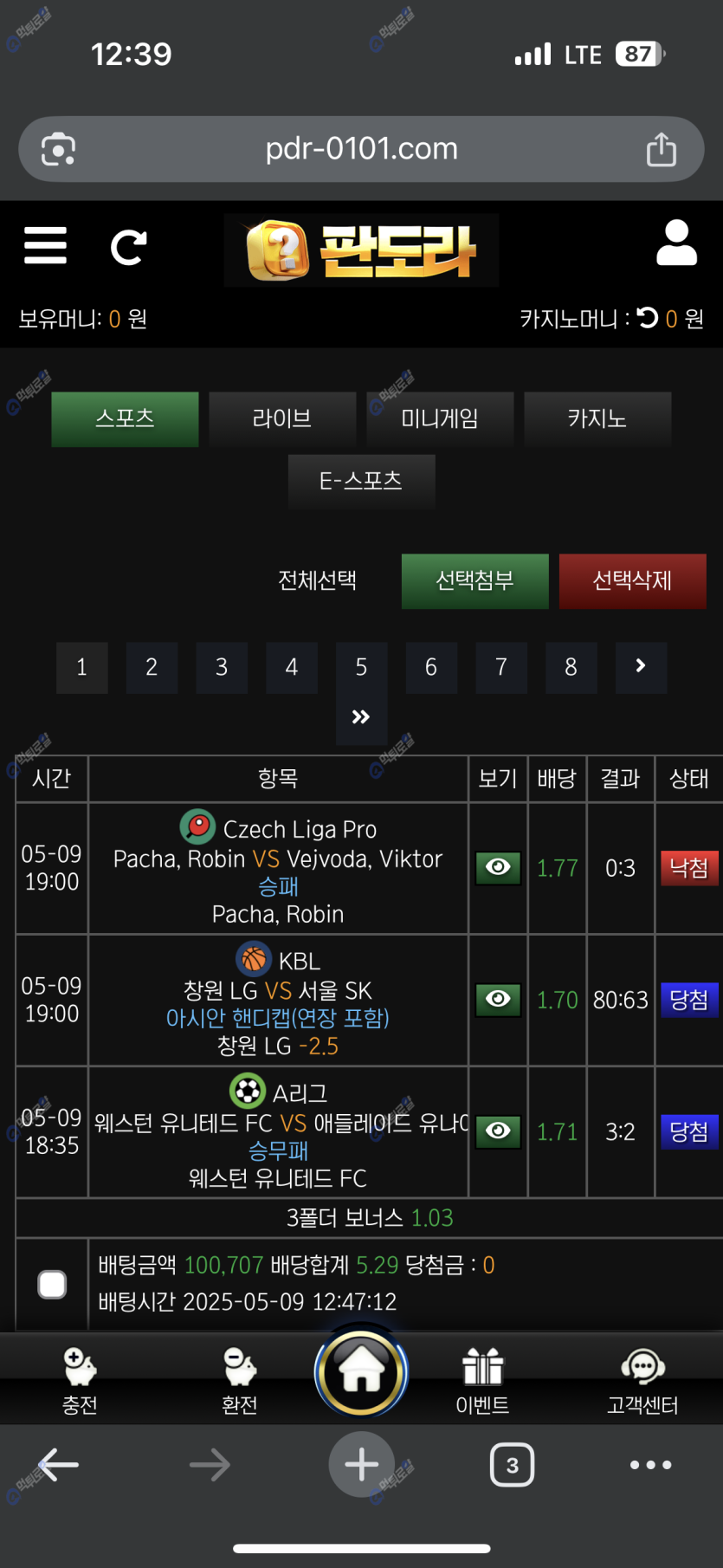Tap 전체선택 to select all
Viewport: 723px width, 1568px height.
tap(317, 580)
